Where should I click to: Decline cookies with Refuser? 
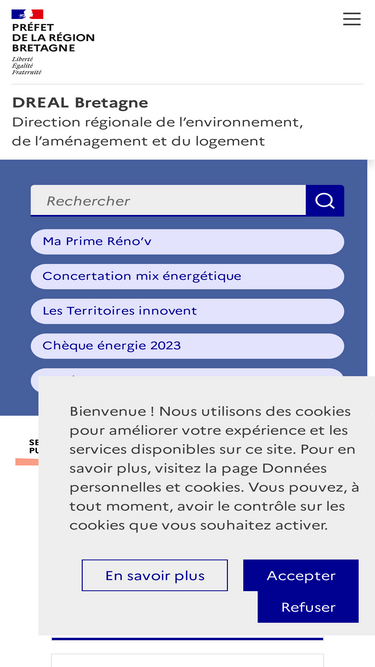point(308,607)
